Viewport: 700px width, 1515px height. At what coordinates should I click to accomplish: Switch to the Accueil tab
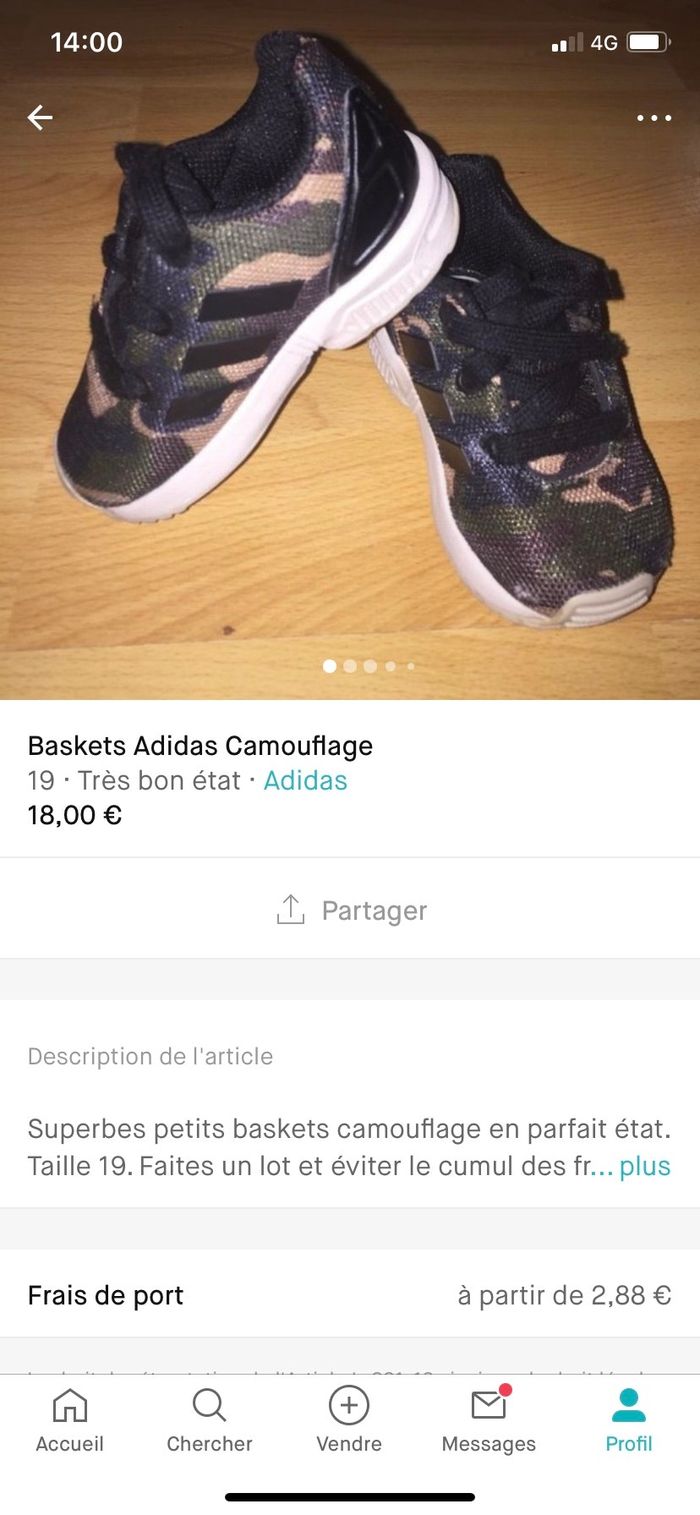[70, 1420]
